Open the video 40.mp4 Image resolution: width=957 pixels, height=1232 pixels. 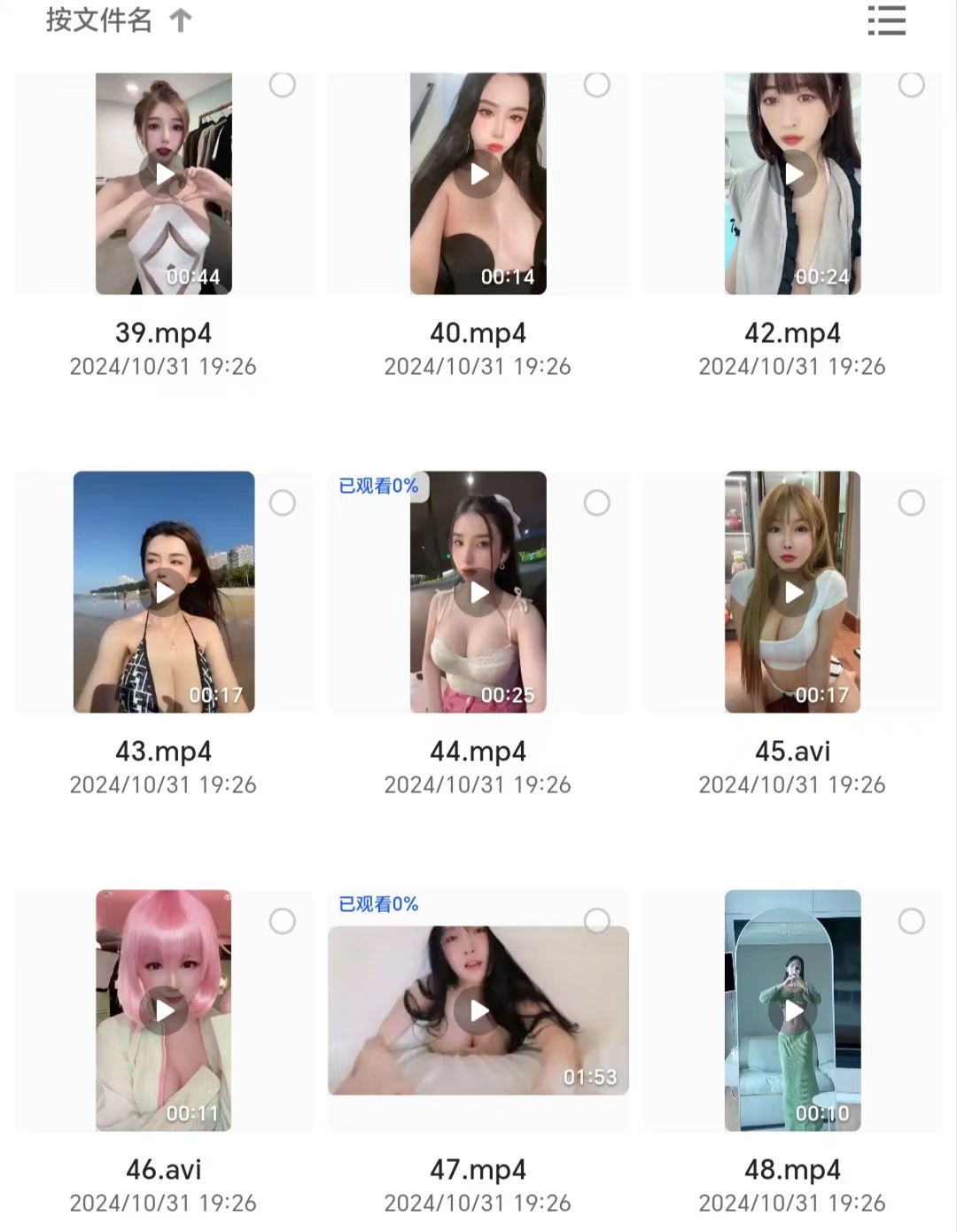click(478, 175)
